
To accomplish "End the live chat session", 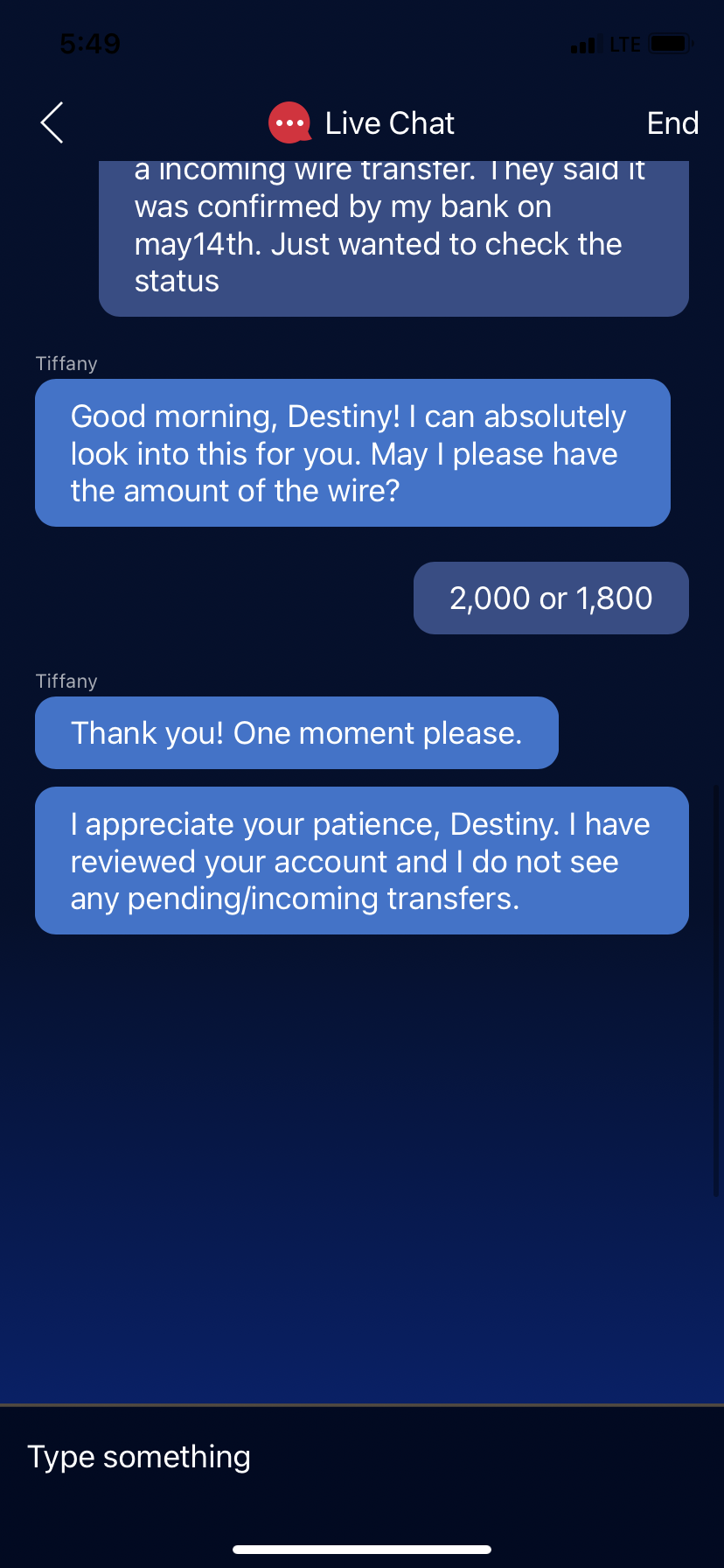I will 672,123.
